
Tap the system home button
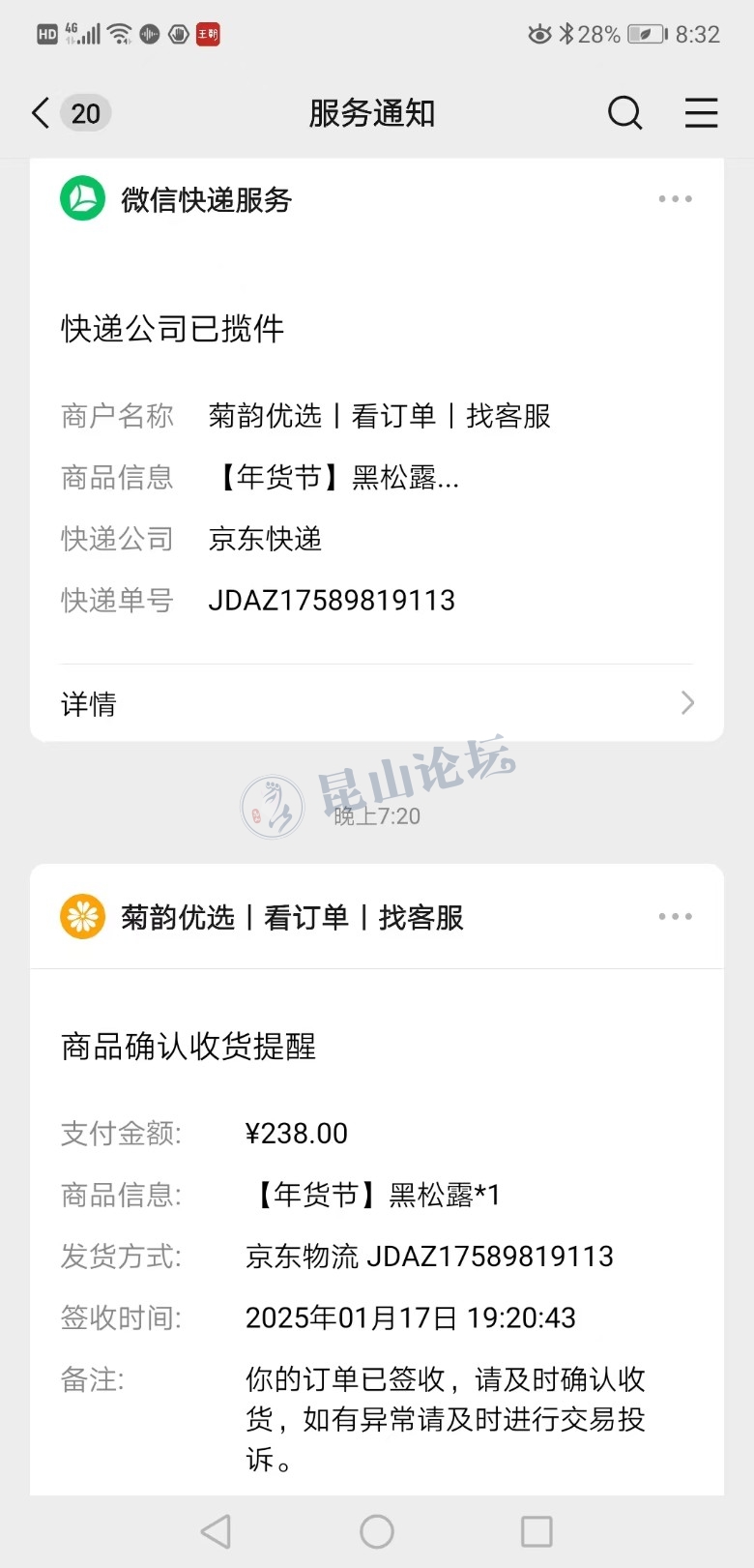(377, 1531)
